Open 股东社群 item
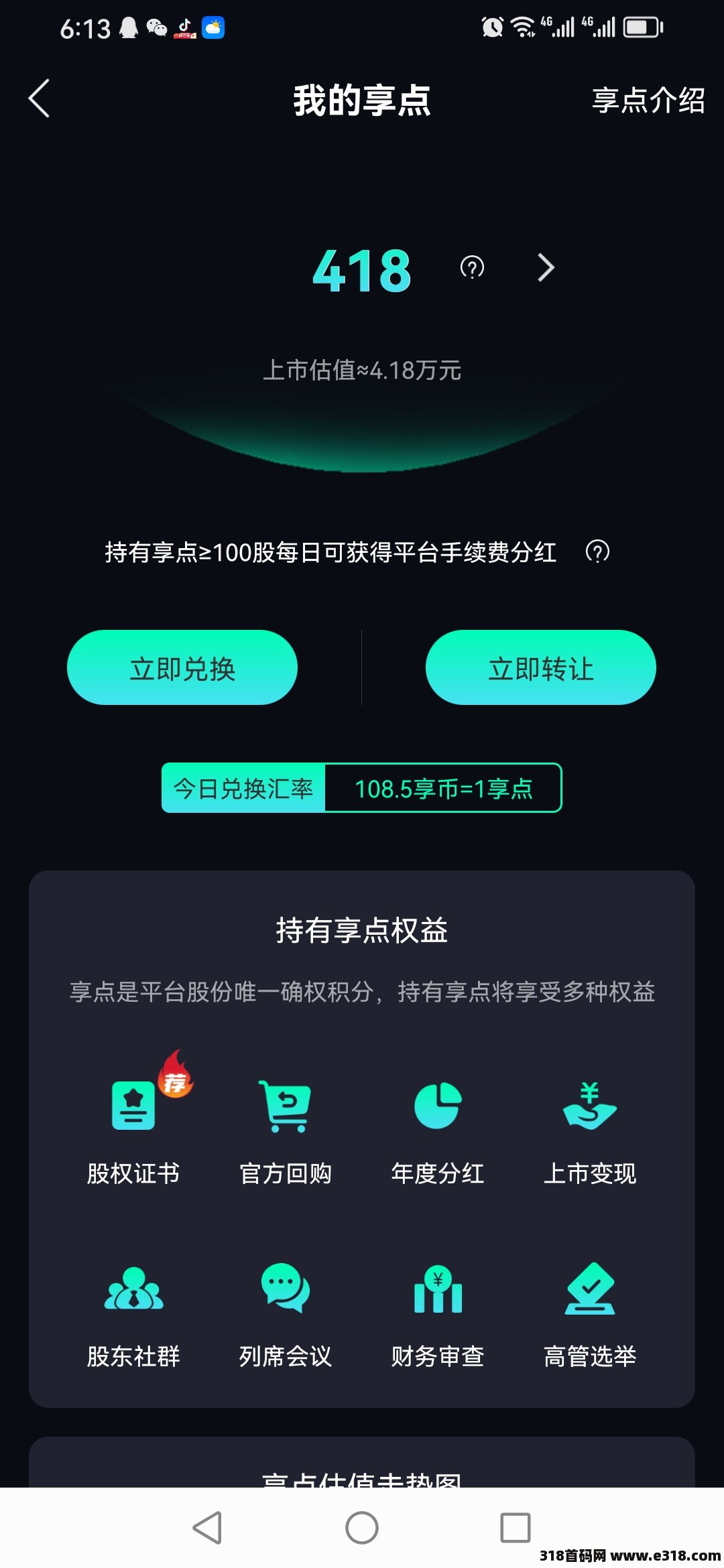724x1568 pixels. pyautogui.click(x=133, y=1313)
